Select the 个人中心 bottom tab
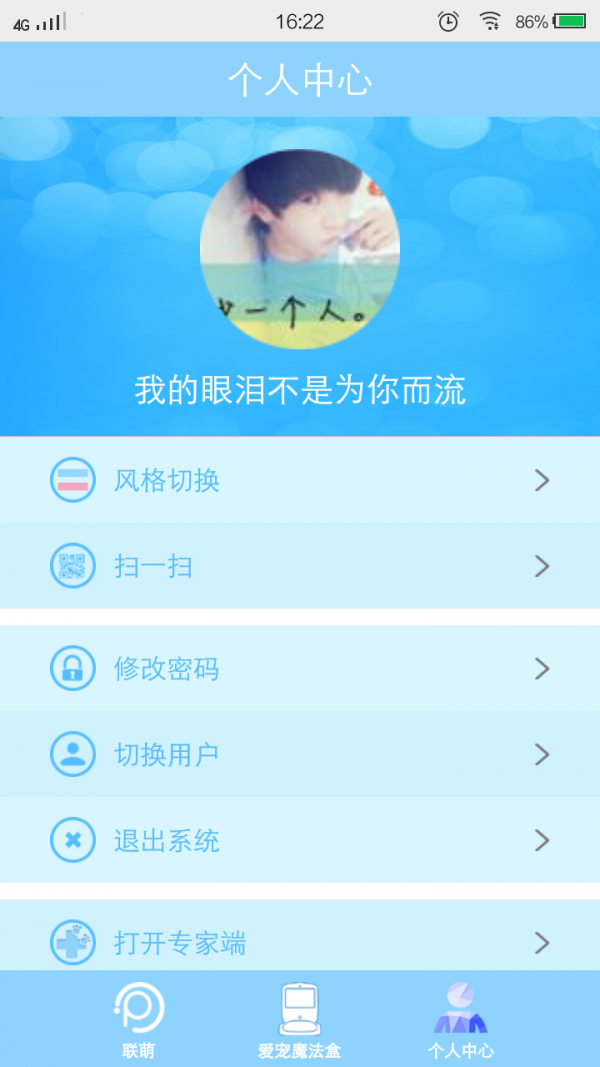This screenshot has width=600, height=1067. click(x=460, y=1020)
